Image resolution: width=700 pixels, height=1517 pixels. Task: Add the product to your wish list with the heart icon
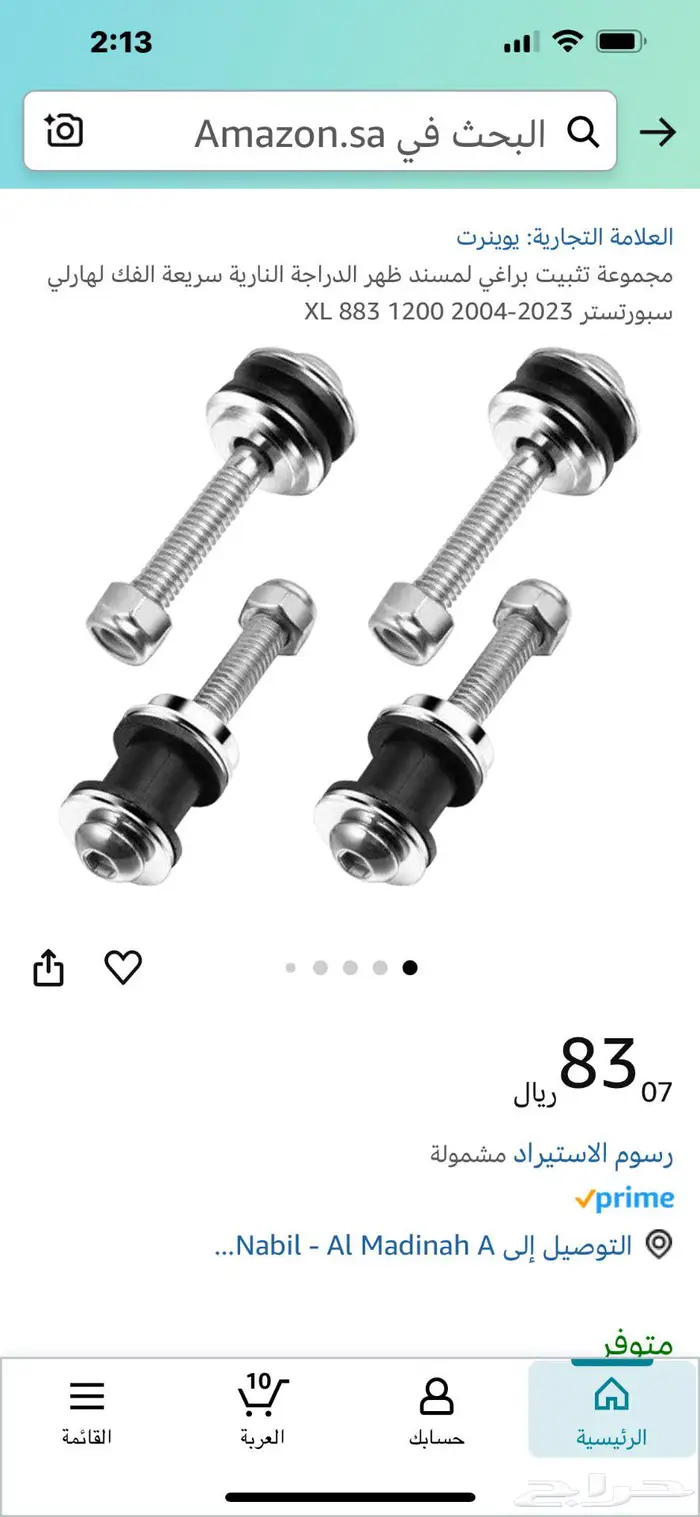(123, 967)
